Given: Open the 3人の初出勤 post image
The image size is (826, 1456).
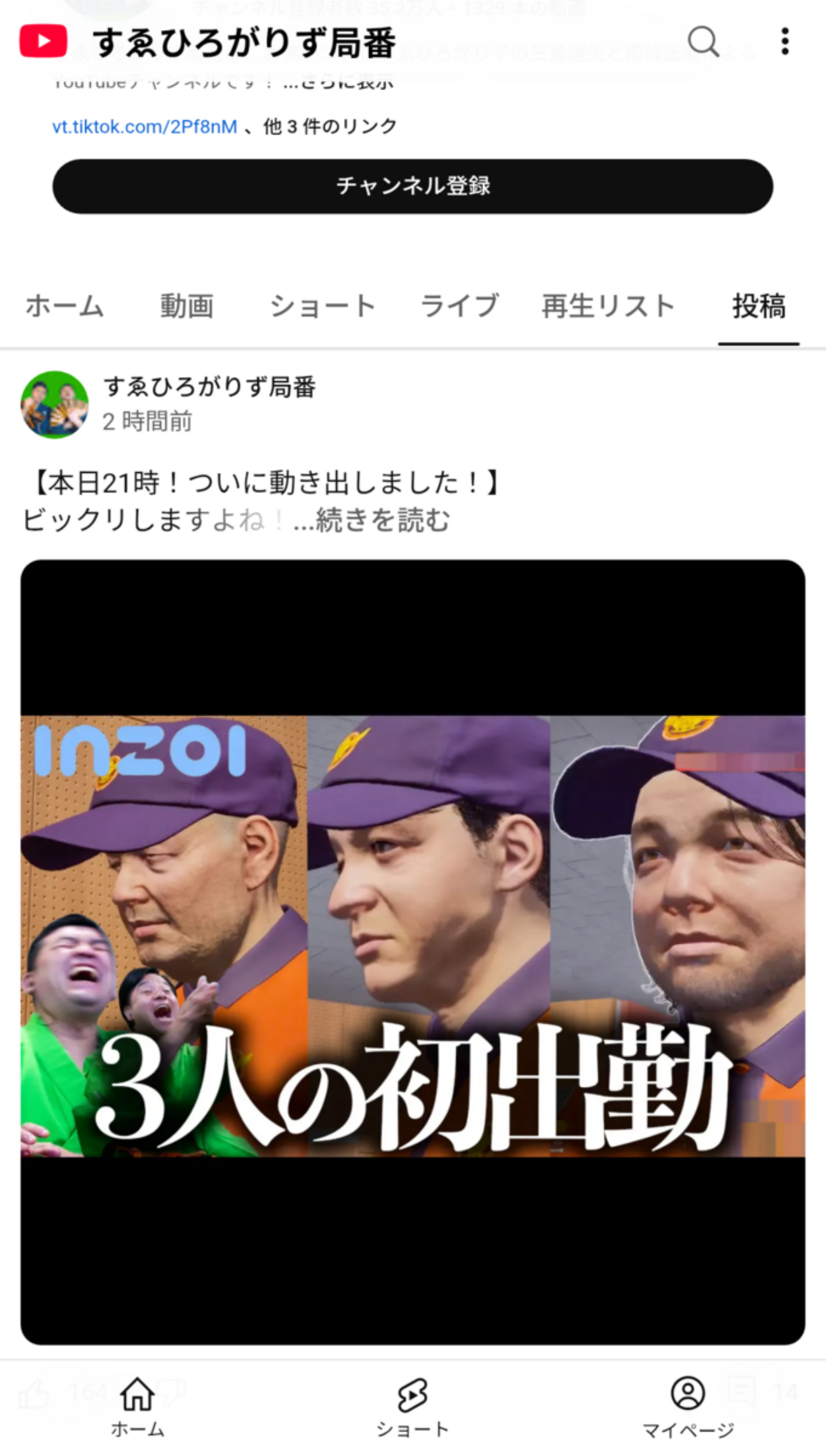Looking at the screenshot, I should (x=412, y=934).
